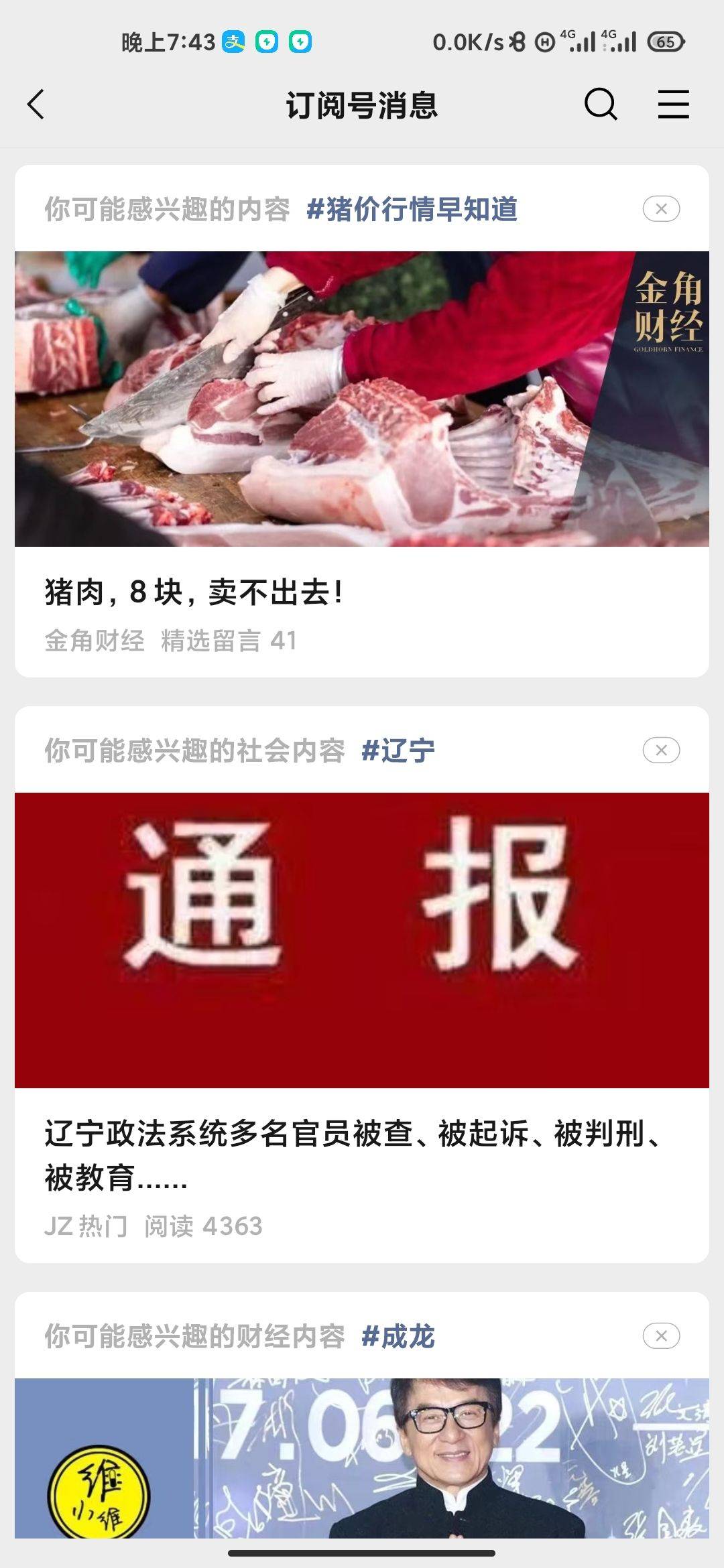Go back from 订阅号消息 page
The image size is (724, 1568).
(36, 105)
